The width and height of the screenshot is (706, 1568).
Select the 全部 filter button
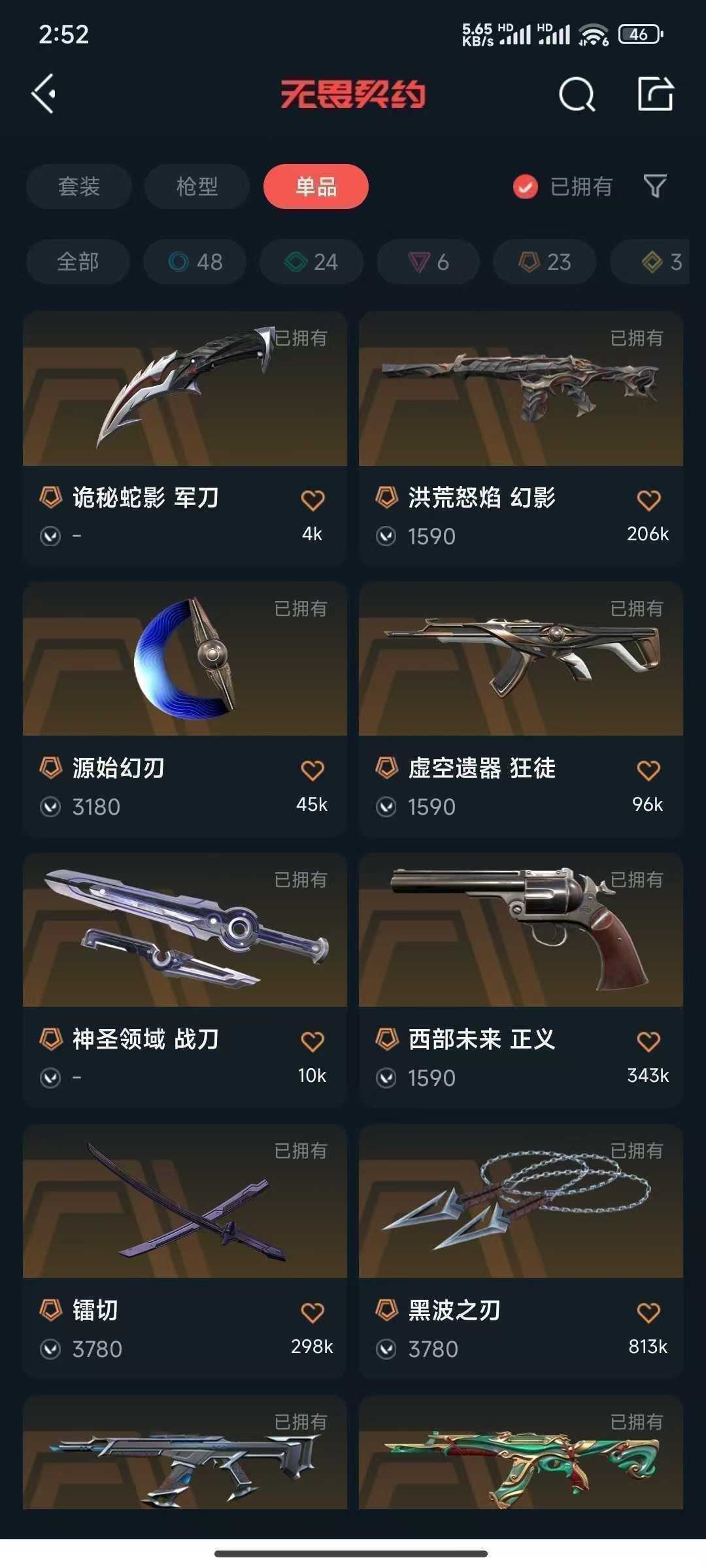[x=77, y=261]
